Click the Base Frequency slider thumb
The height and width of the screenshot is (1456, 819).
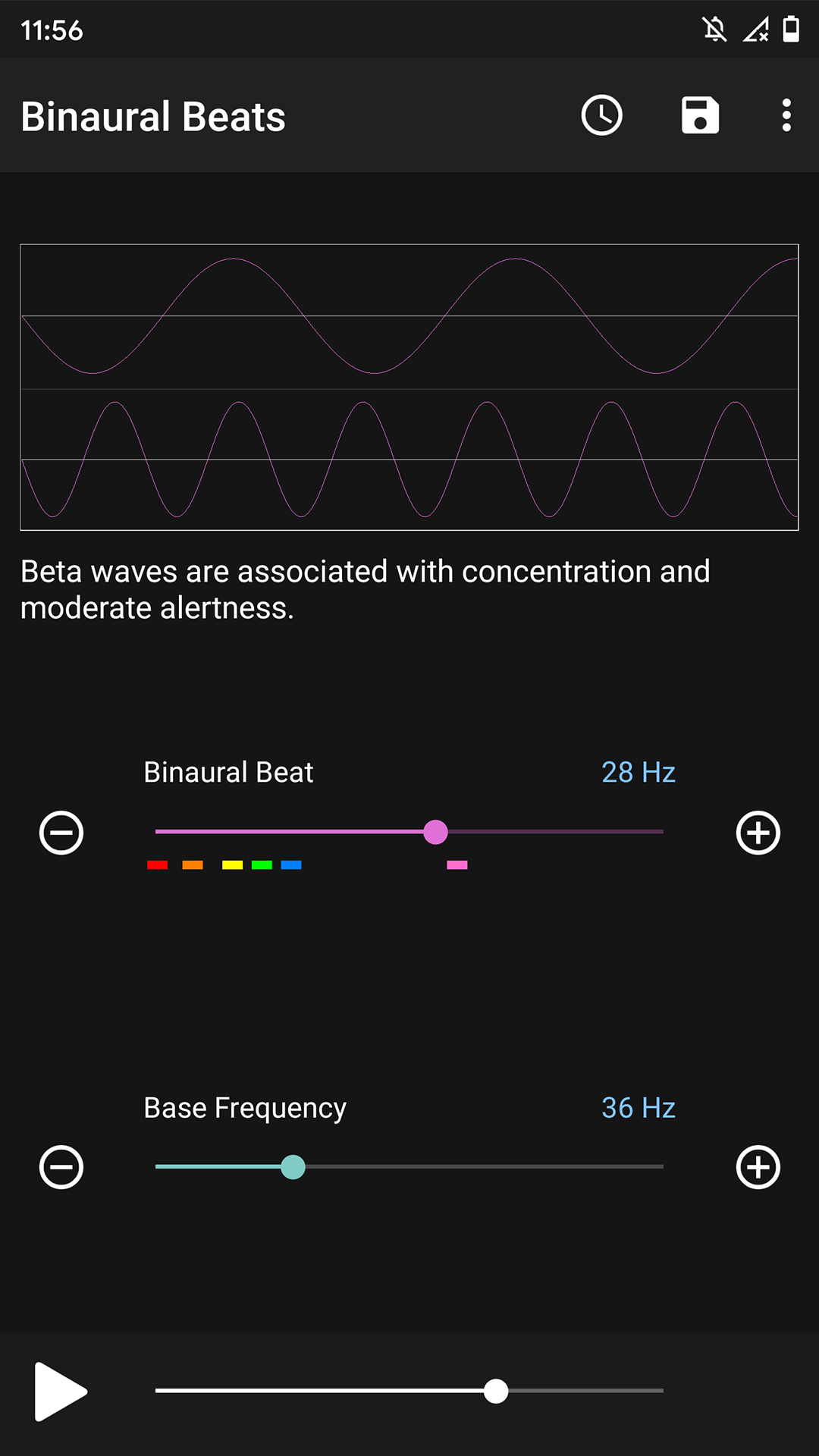295,1168
